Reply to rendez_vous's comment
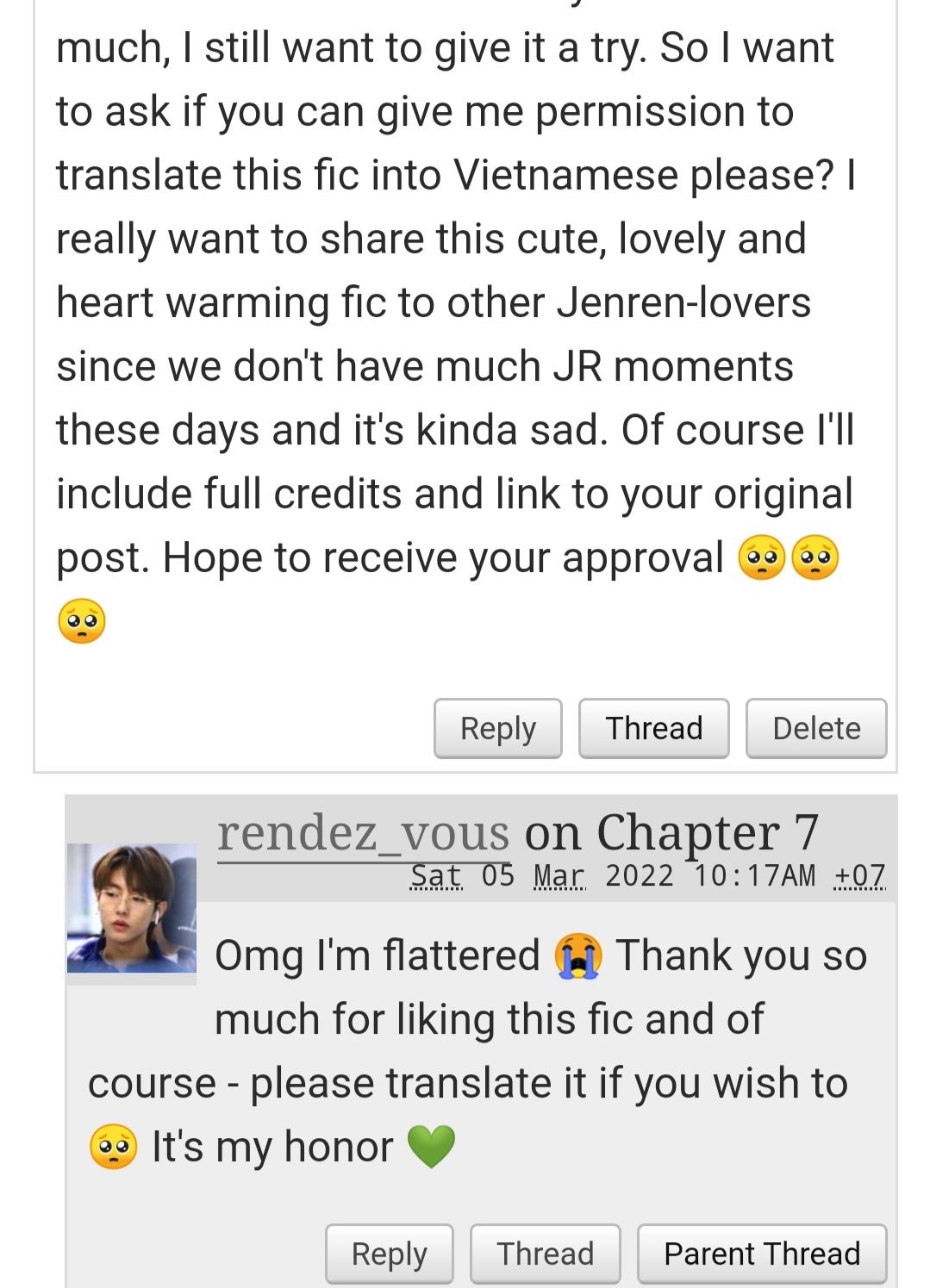Viewport: 930px width, 1288px height. (x=389, y=1254)
